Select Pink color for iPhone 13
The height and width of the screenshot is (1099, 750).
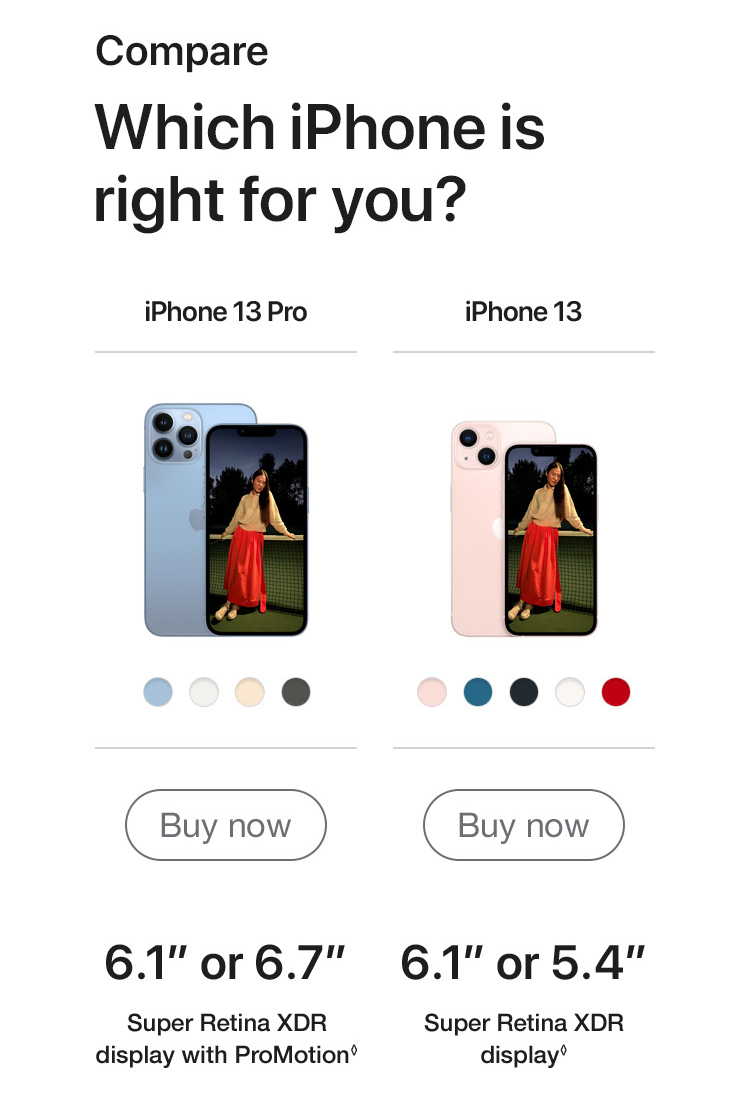[x=432, y=692]
